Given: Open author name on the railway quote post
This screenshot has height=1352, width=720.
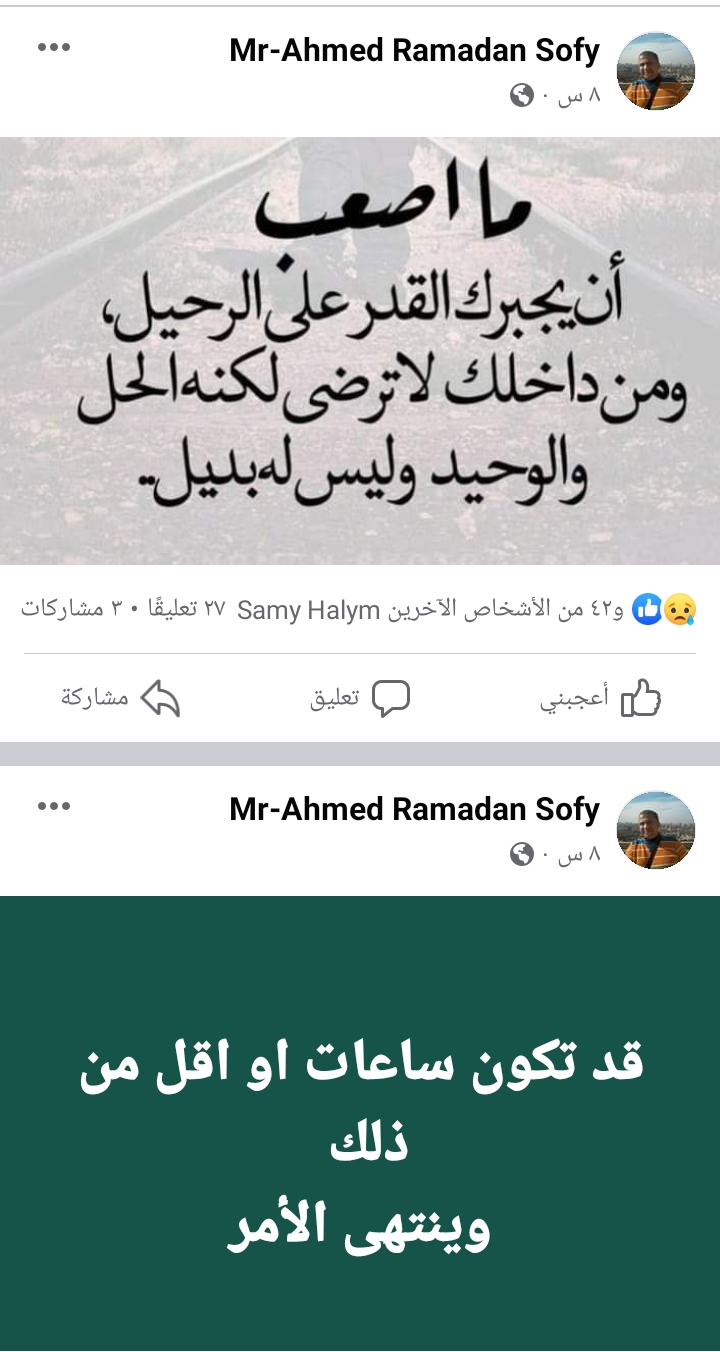Looking at the screenshot, I should pos(414,50).
